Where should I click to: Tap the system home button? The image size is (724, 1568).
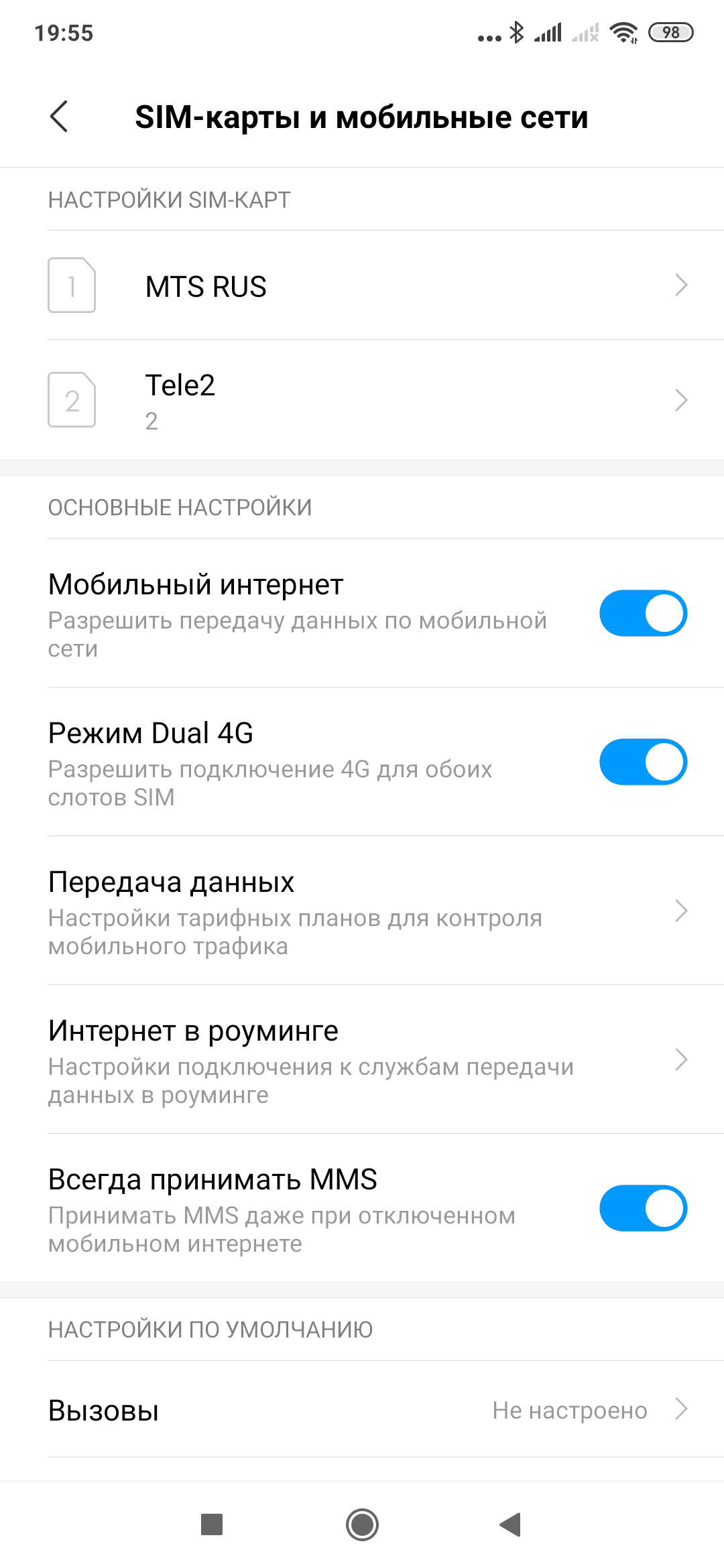pos(362,1525)
